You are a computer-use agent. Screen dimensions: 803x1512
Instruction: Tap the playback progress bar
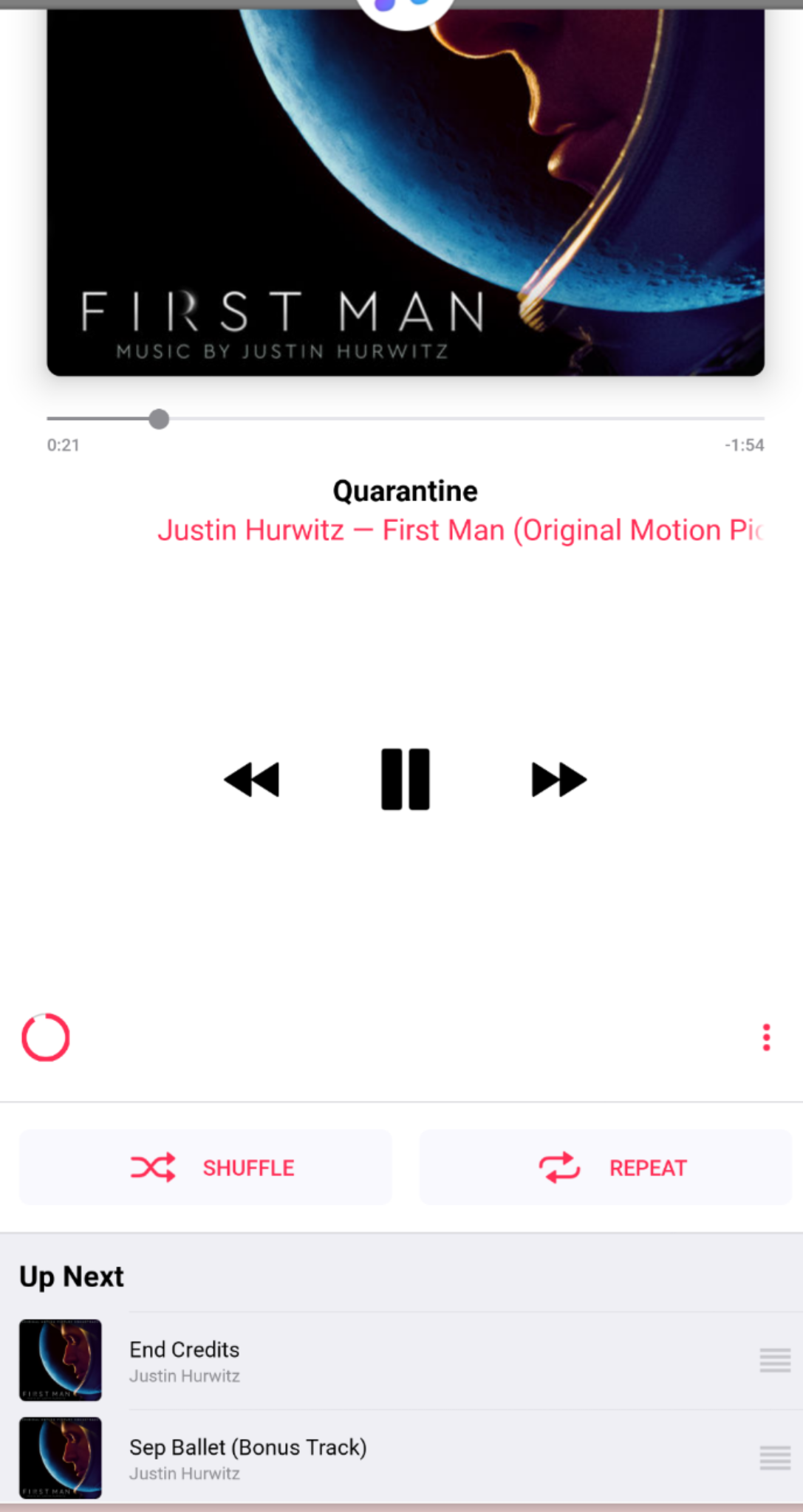(405, 419)
